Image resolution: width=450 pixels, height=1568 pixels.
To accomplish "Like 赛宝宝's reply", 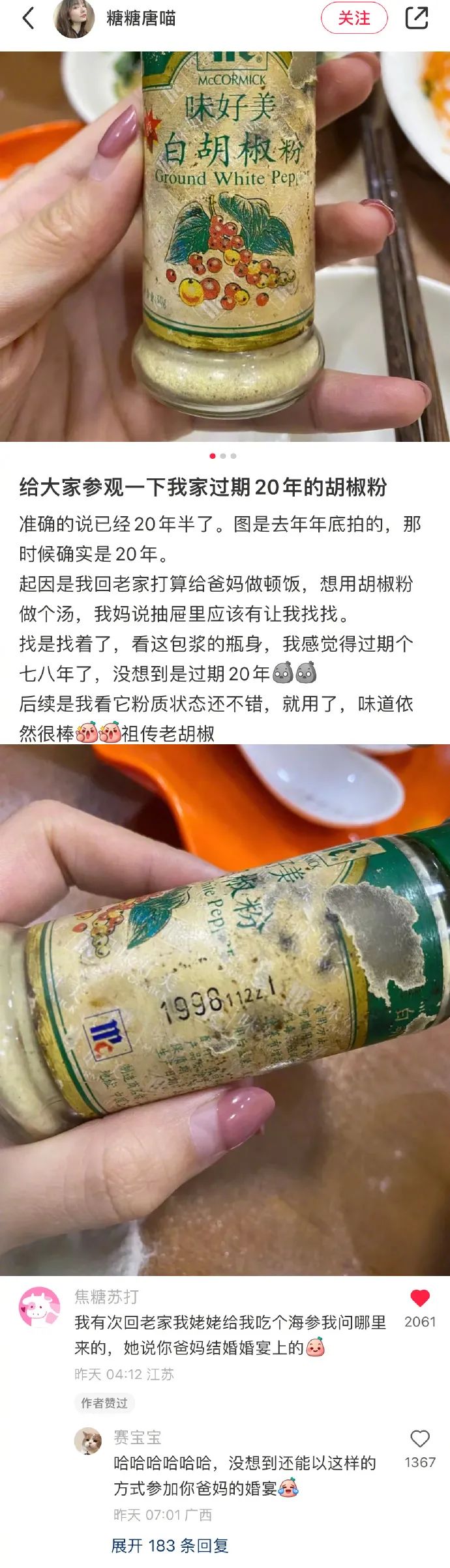I will coord(419,1438).
